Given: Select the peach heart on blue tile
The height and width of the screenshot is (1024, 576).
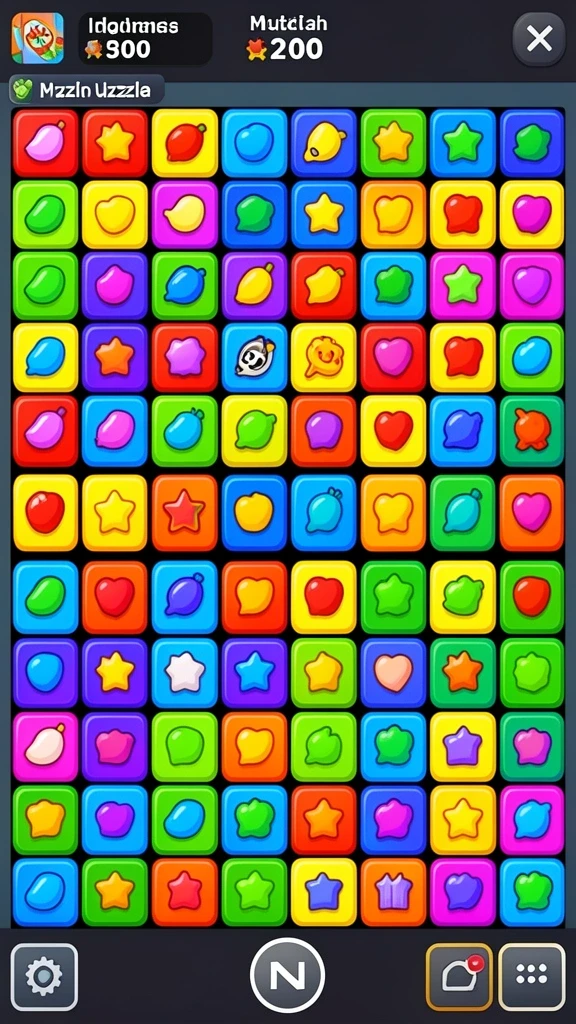Looking at the screenshot, I should coord(394,673).
